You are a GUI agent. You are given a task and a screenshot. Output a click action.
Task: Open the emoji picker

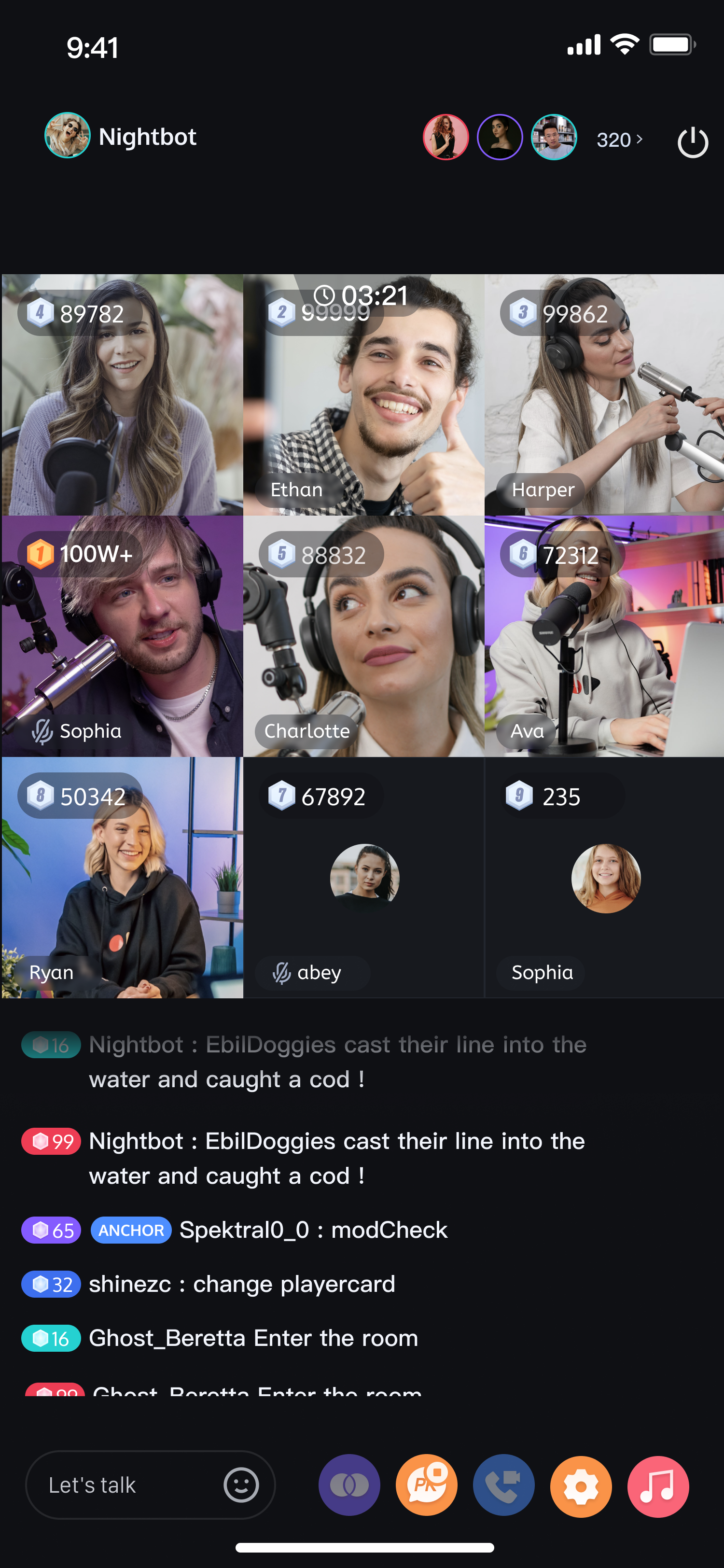(241, 1485)
